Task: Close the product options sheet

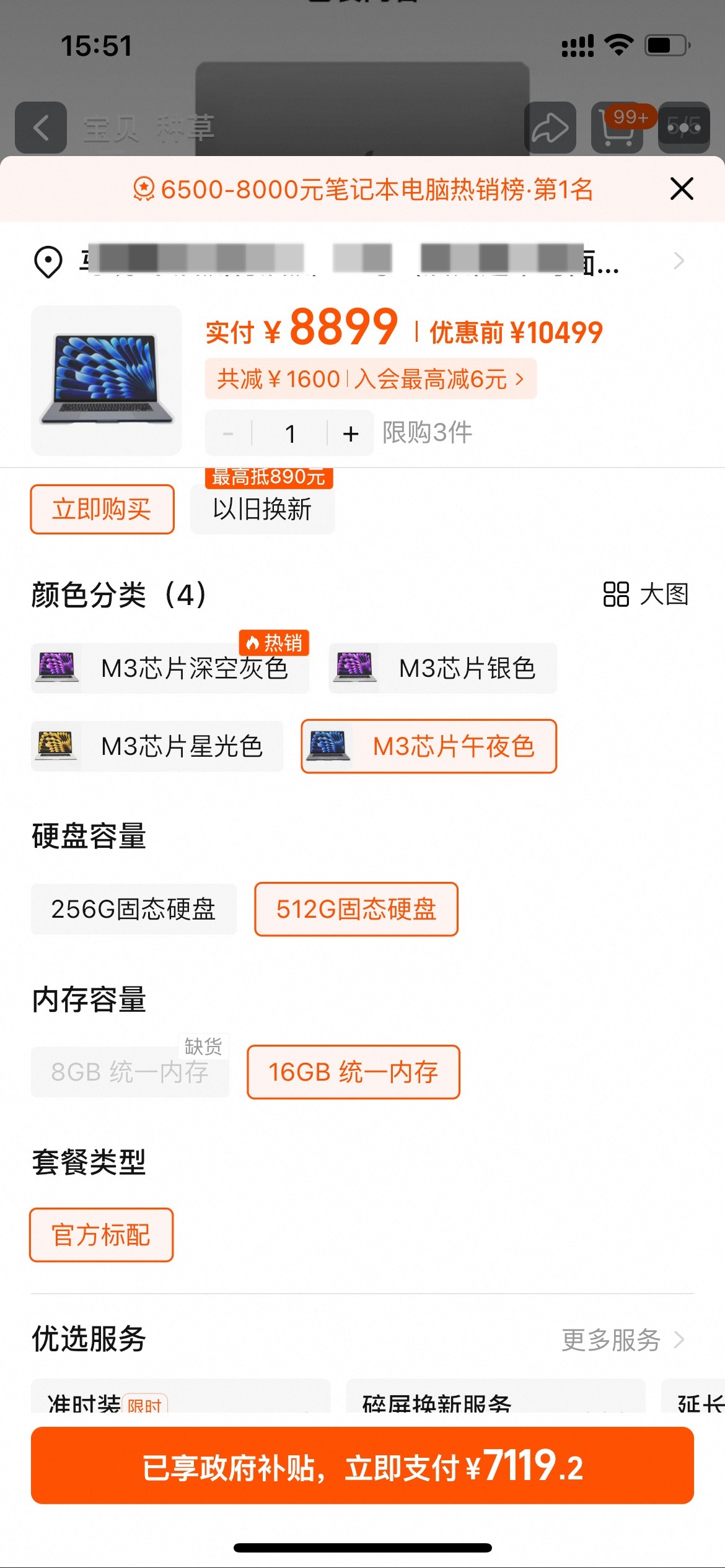Action: [x=681, y=189]
